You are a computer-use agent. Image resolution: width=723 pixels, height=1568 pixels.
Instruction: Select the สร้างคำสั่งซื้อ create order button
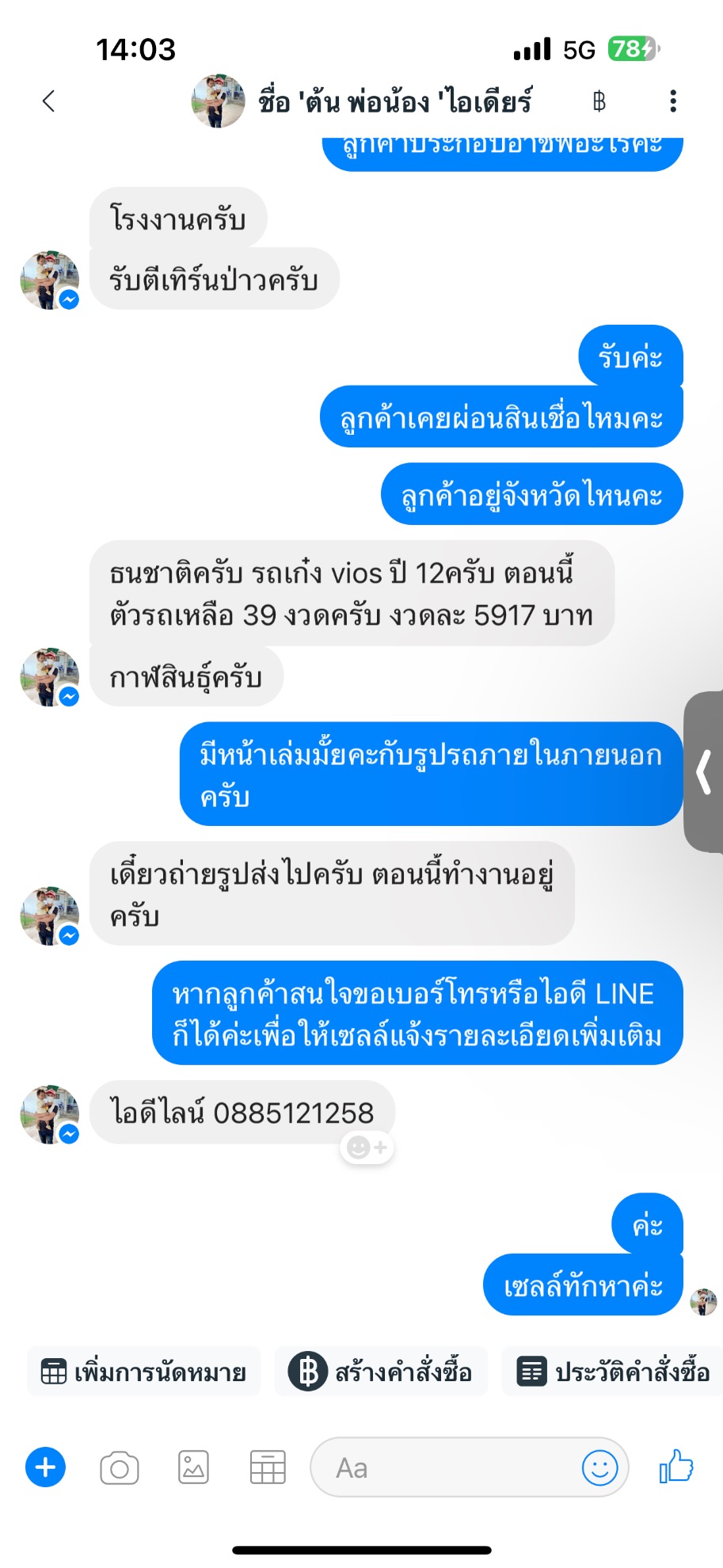[381, 1372]
